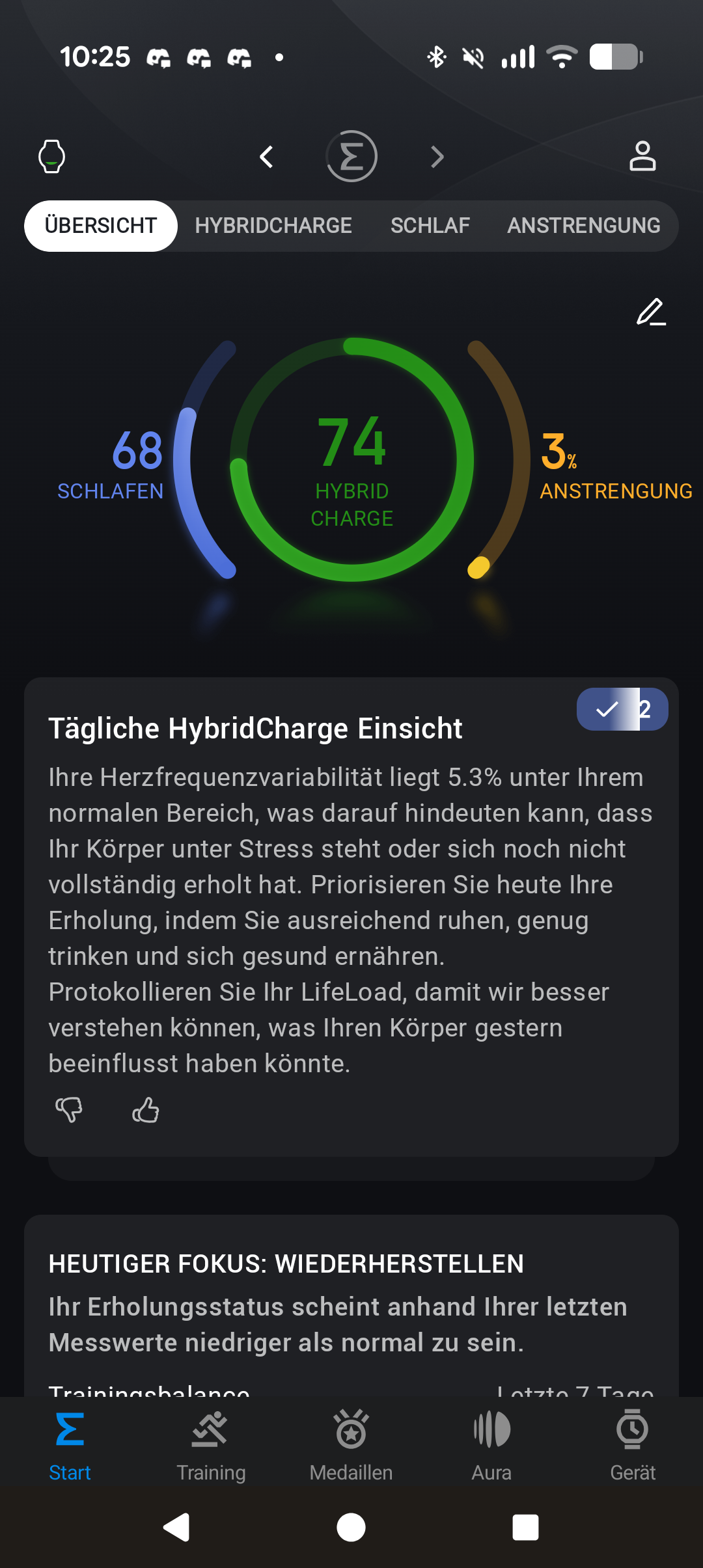Switch to the SCHLAF tab
The height and width of the screenshot is (1568, 703).
[430, 225]
